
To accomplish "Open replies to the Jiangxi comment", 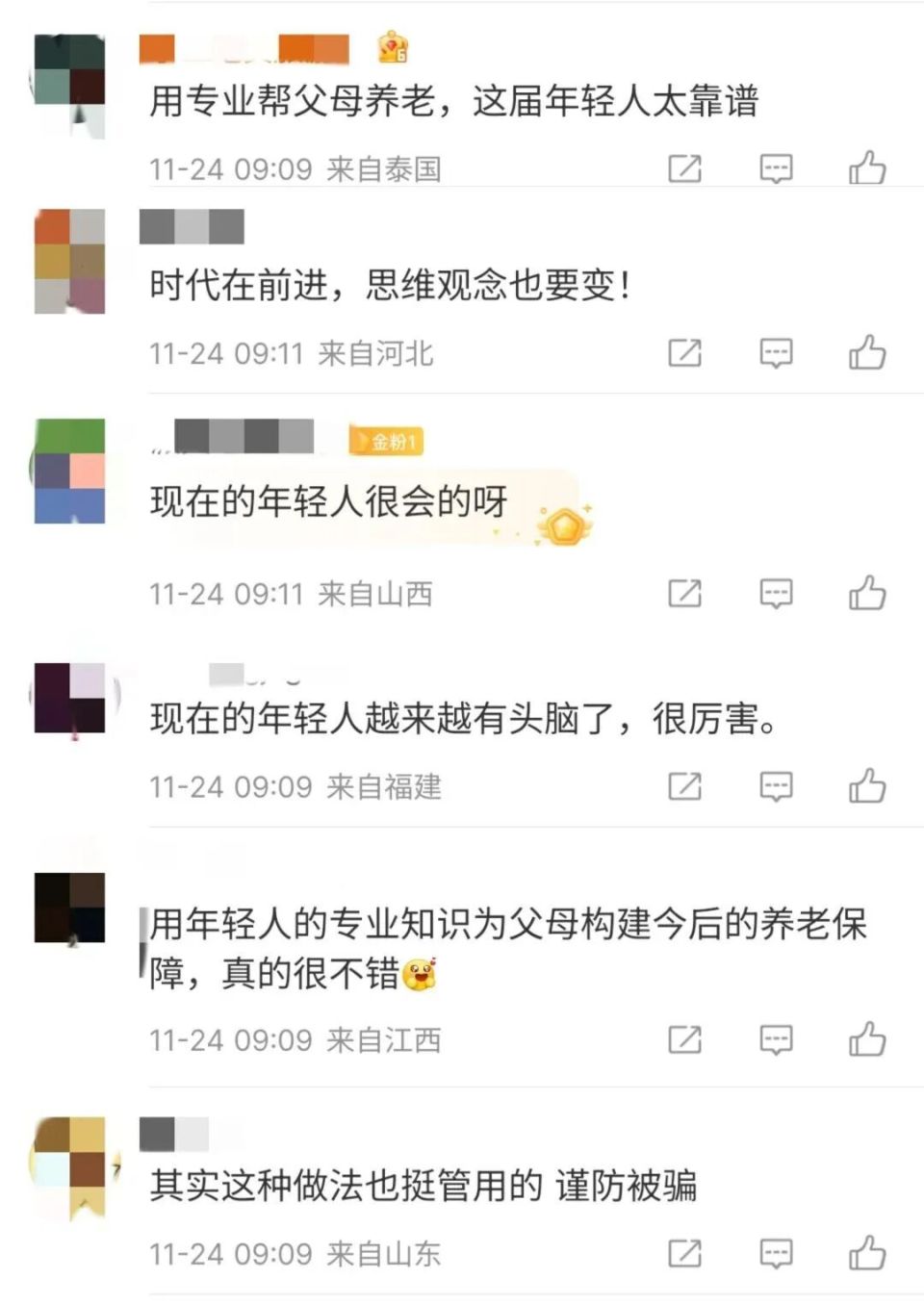I will coord(776,1039).
